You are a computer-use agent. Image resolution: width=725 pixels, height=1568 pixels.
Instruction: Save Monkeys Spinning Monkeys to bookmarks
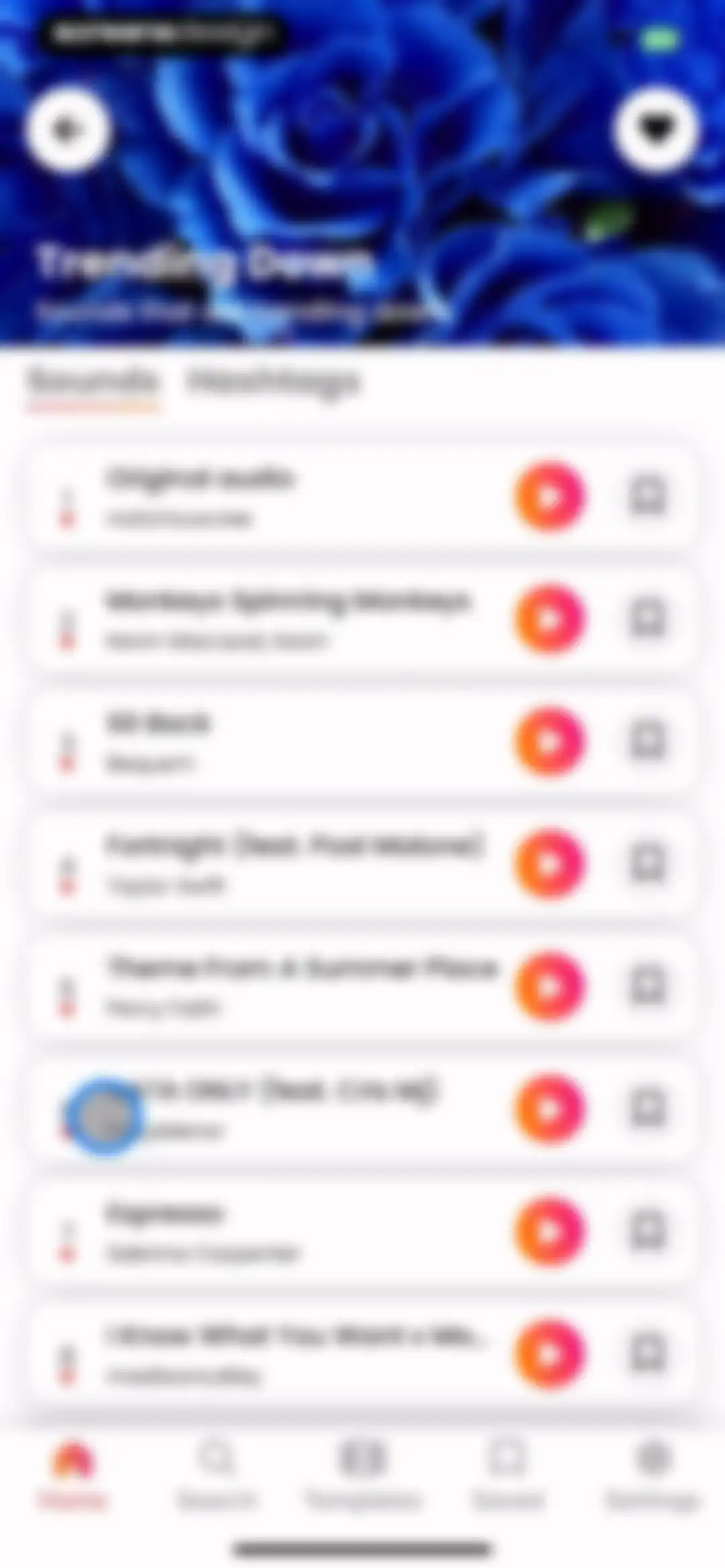coord(648,620)
